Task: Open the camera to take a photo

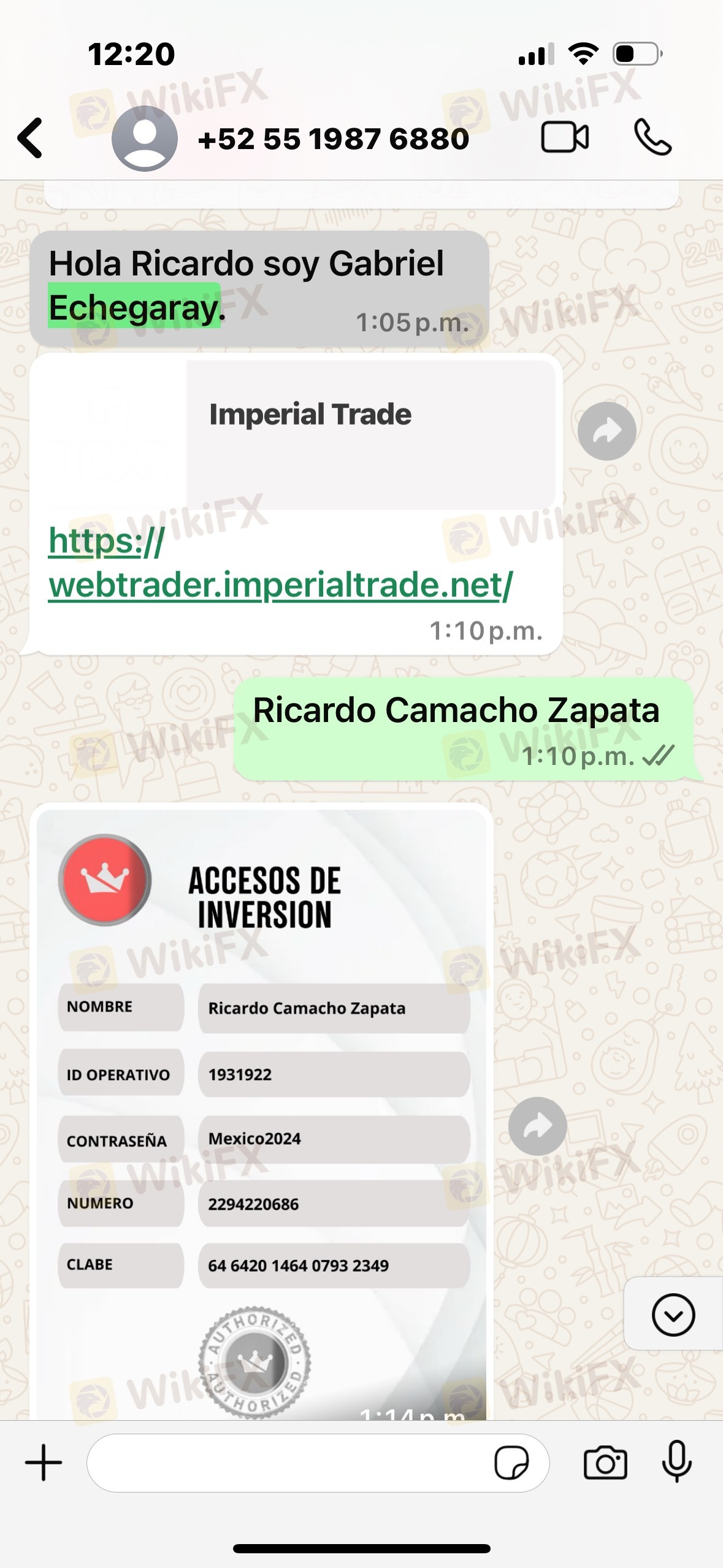Action: point(605,1463)
